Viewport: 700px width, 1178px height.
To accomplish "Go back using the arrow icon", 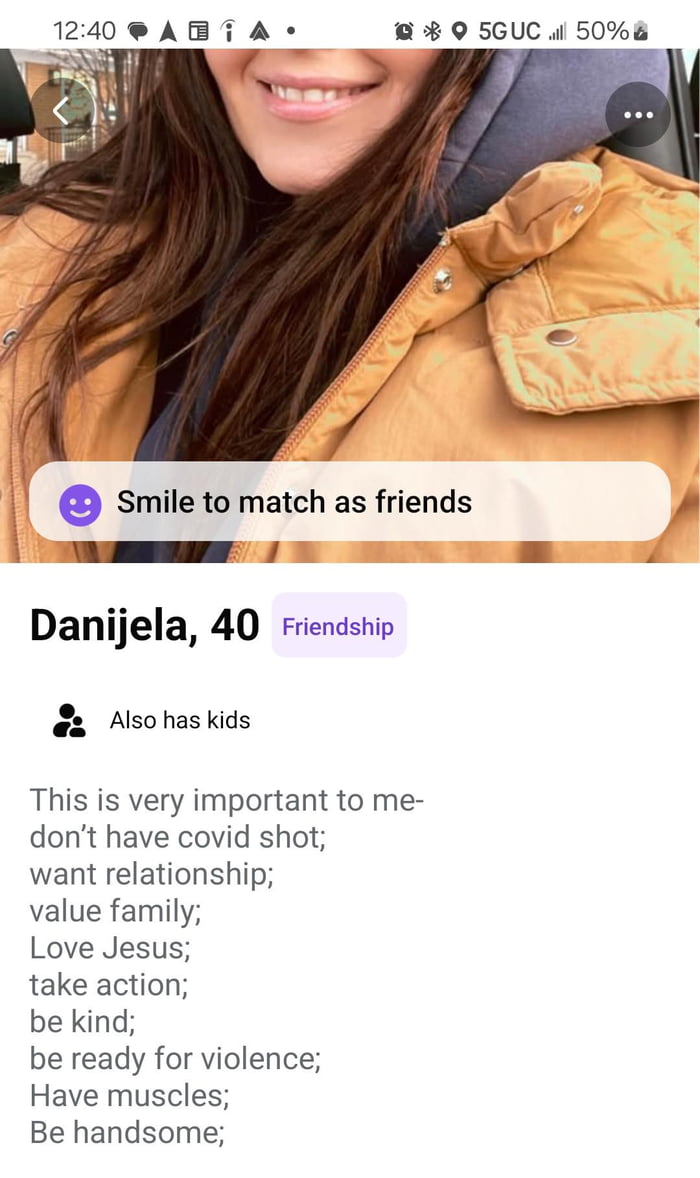I will pyautogui.click(x=62, y=112).
